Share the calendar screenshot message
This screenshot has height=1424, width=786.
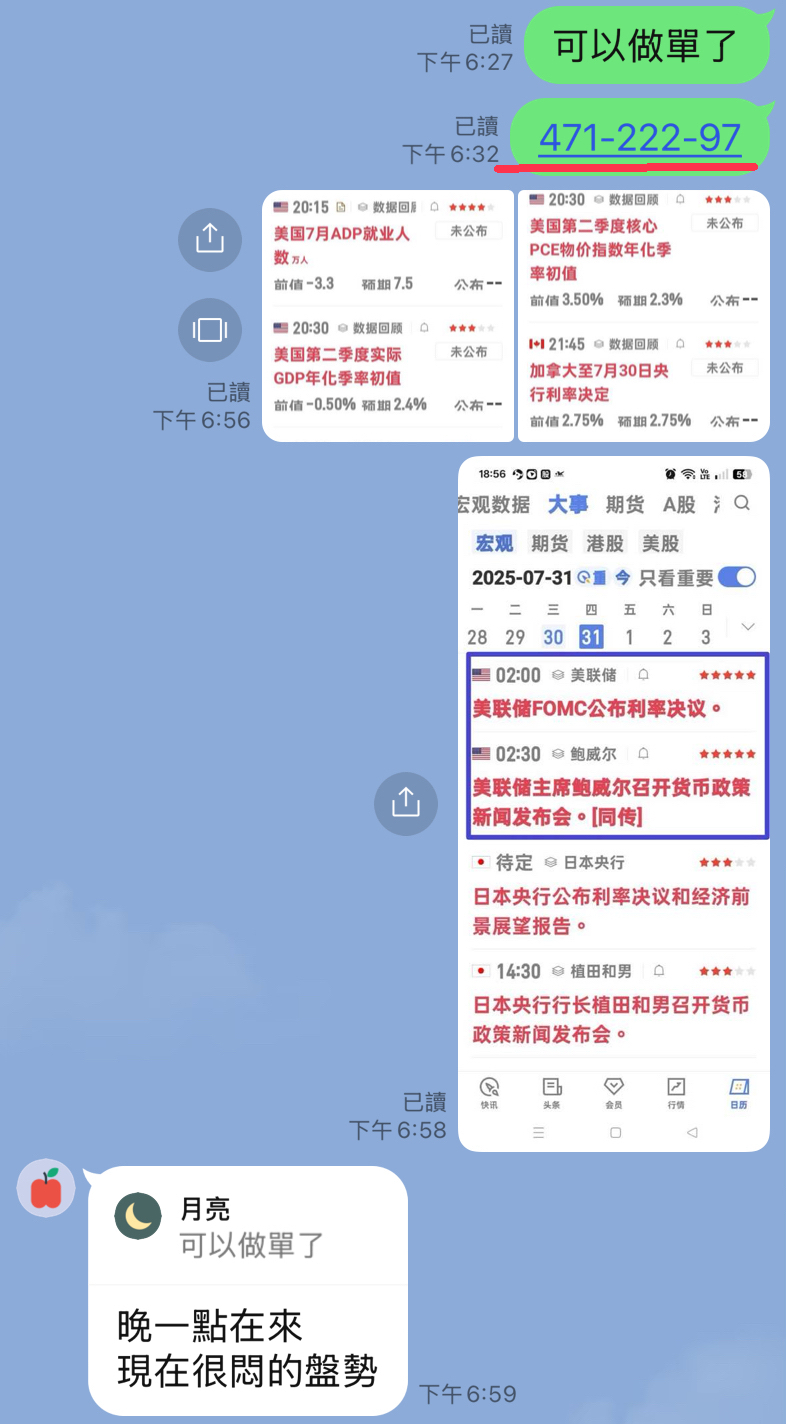click(x=406, y=804)
